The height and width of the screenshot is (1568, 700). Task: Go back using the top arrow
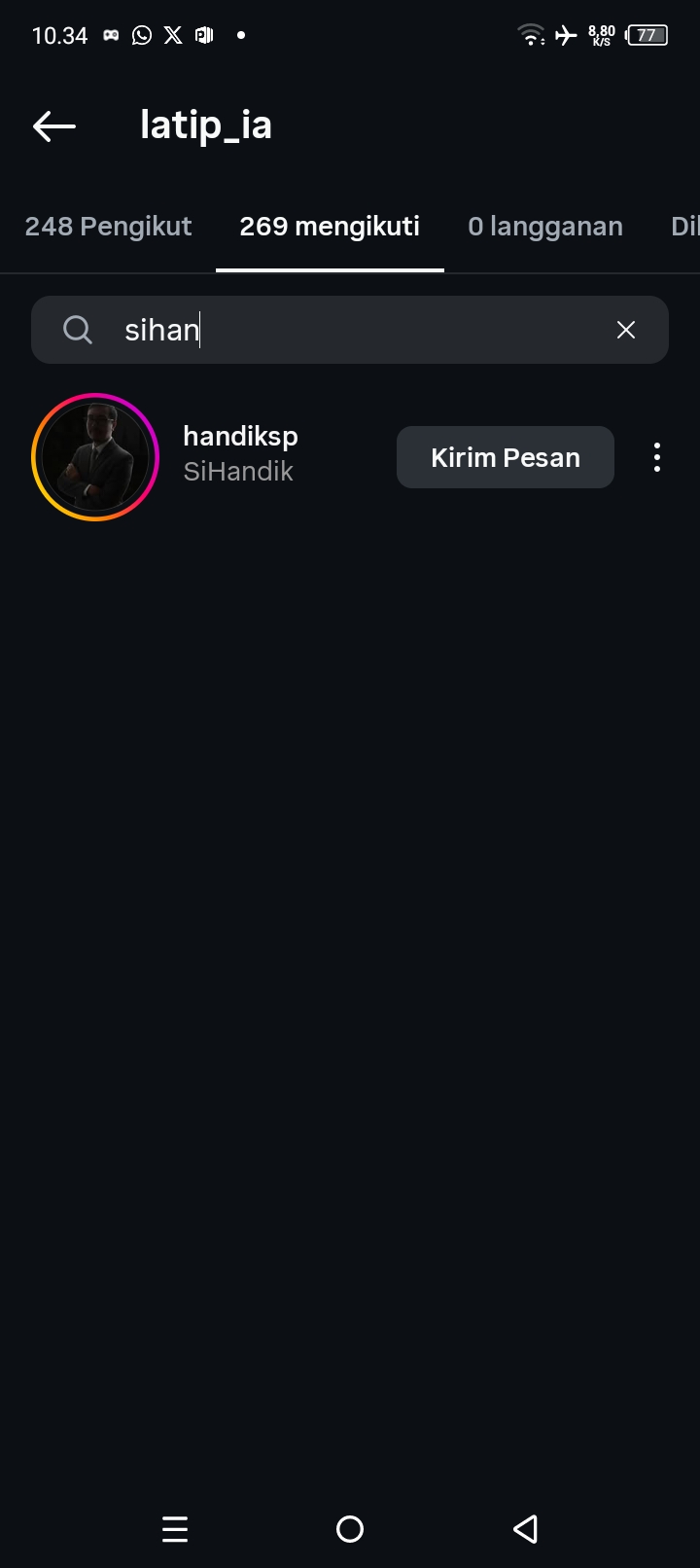(x=54, y=125)
